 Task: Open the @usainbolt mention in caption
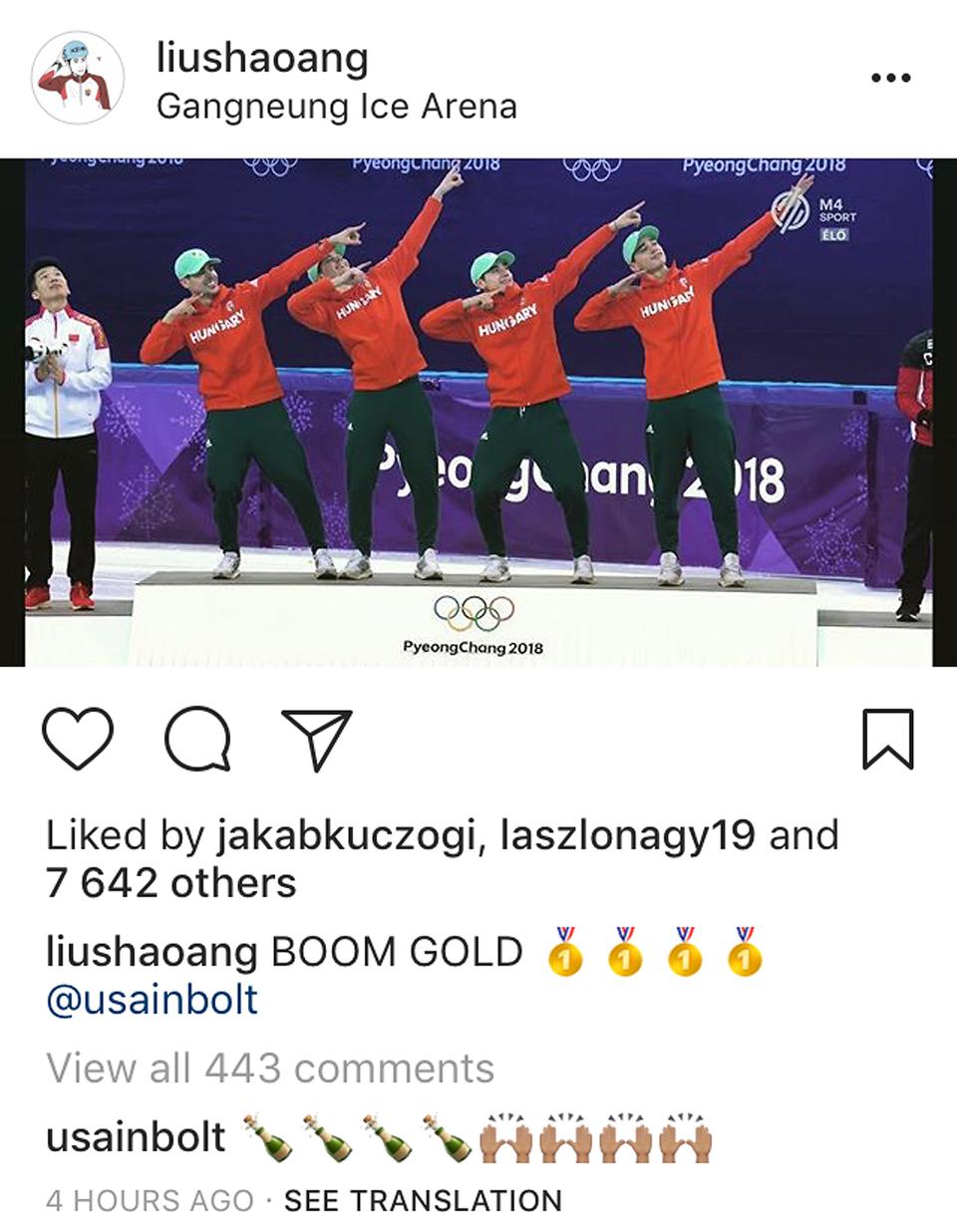tap(152, 1000)
